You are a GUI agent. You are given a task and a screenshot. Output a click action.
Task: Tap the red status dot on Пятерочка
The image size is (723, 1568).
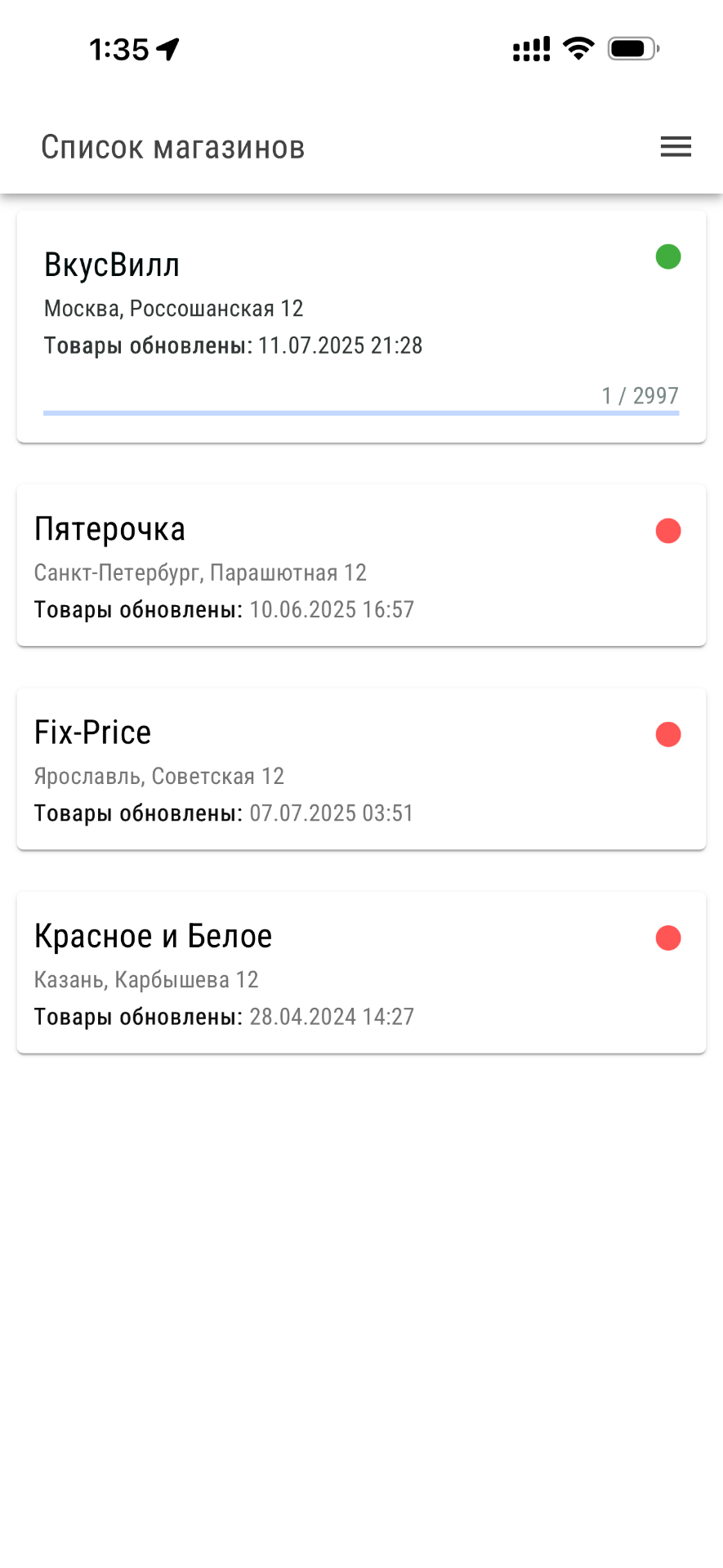point(668,530)
